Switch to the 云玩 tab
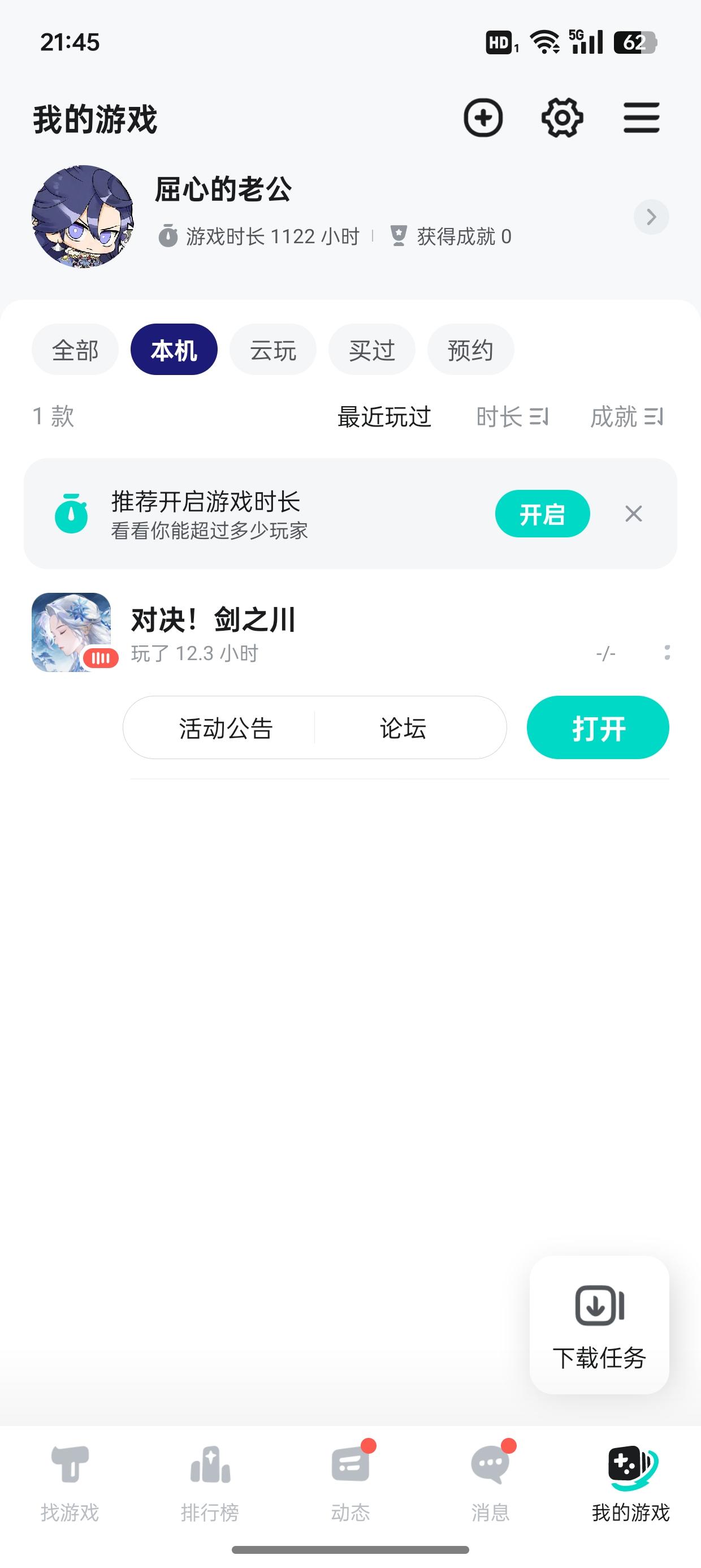 [272, 349]
